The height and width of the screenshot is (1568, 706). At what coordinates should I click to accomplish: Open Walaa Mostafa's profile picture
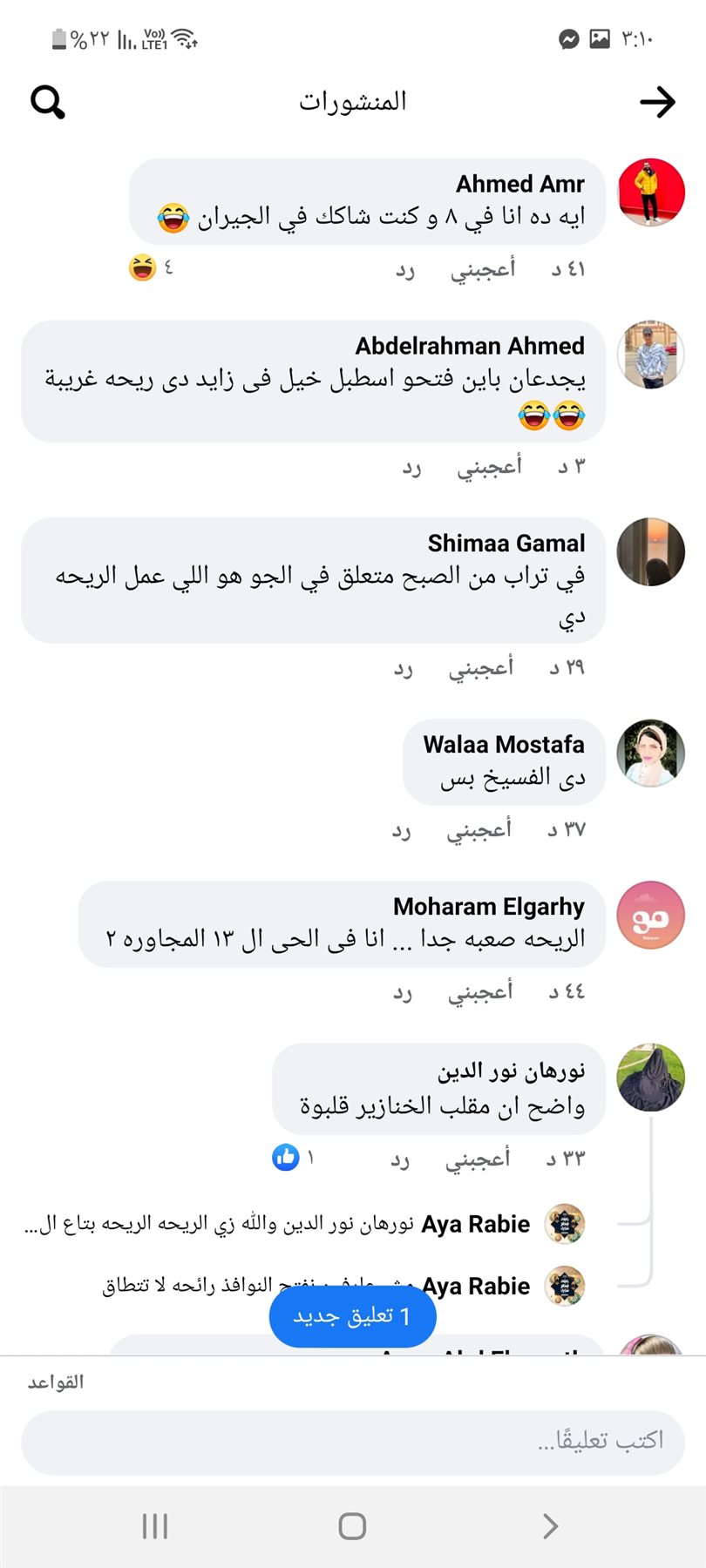coord(650,753)
